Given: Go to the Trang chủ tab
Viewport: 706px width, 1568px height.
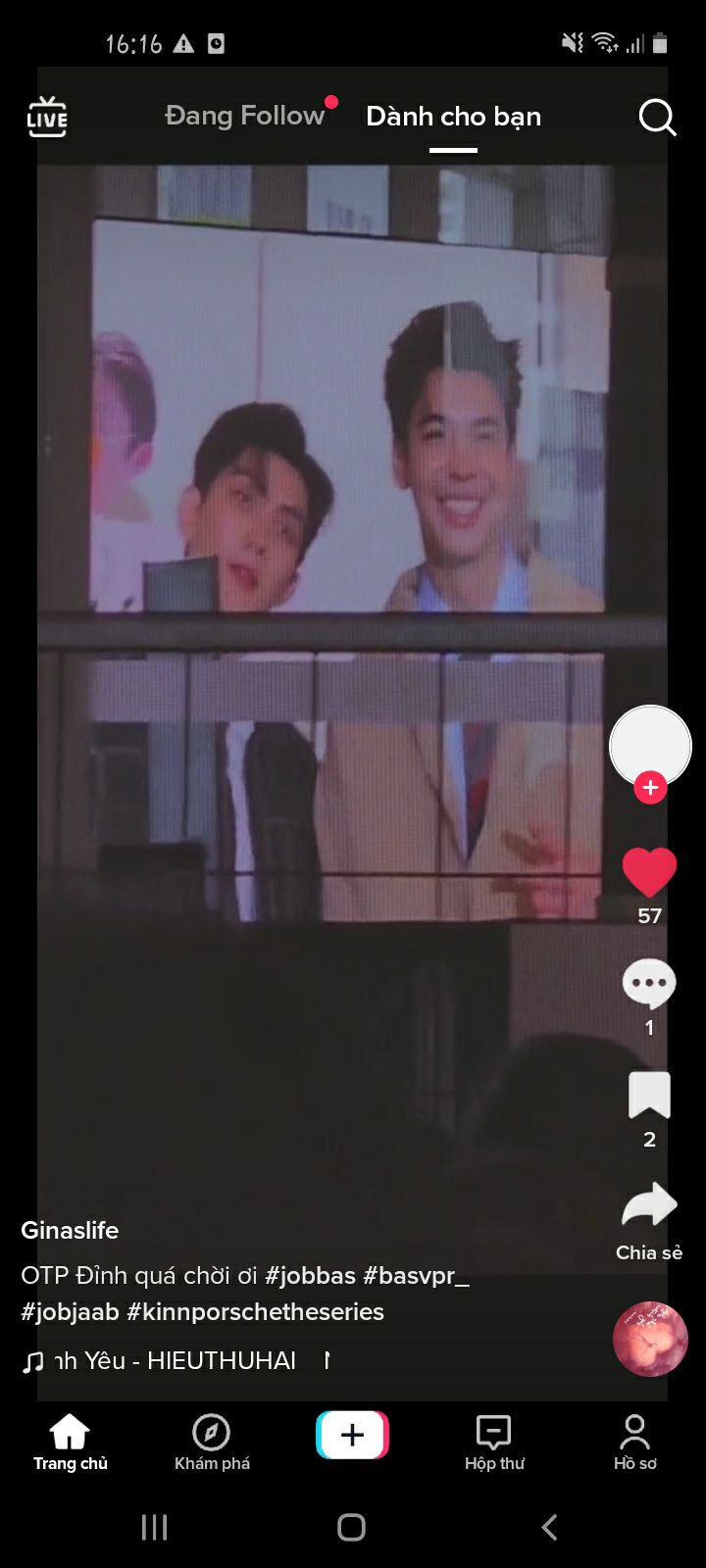Looking at the screenshot, I should (70, 1442).
